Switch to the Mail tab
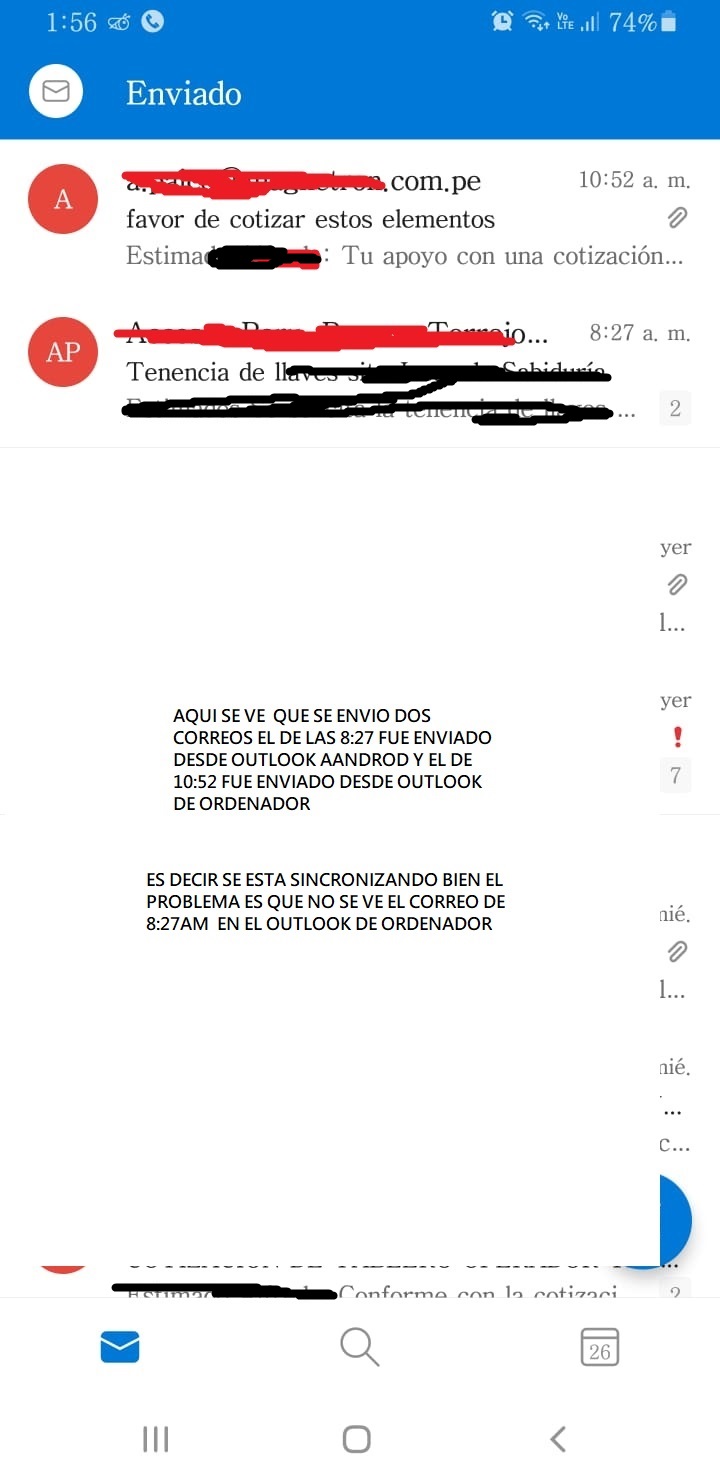The width and height of the screenshot is (720, 1480). click(120, 1347)
